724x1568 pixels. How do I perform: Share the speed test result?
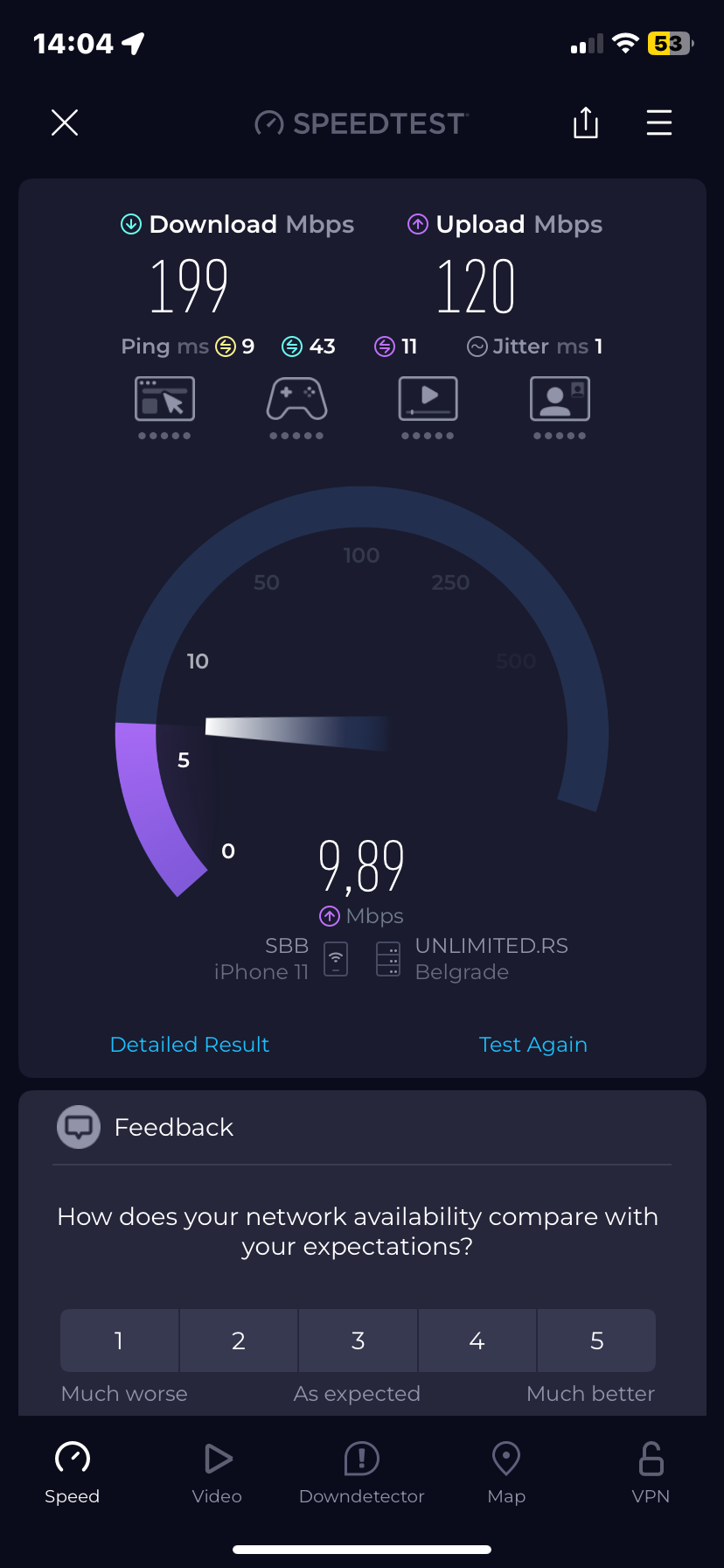pos(585,122)
